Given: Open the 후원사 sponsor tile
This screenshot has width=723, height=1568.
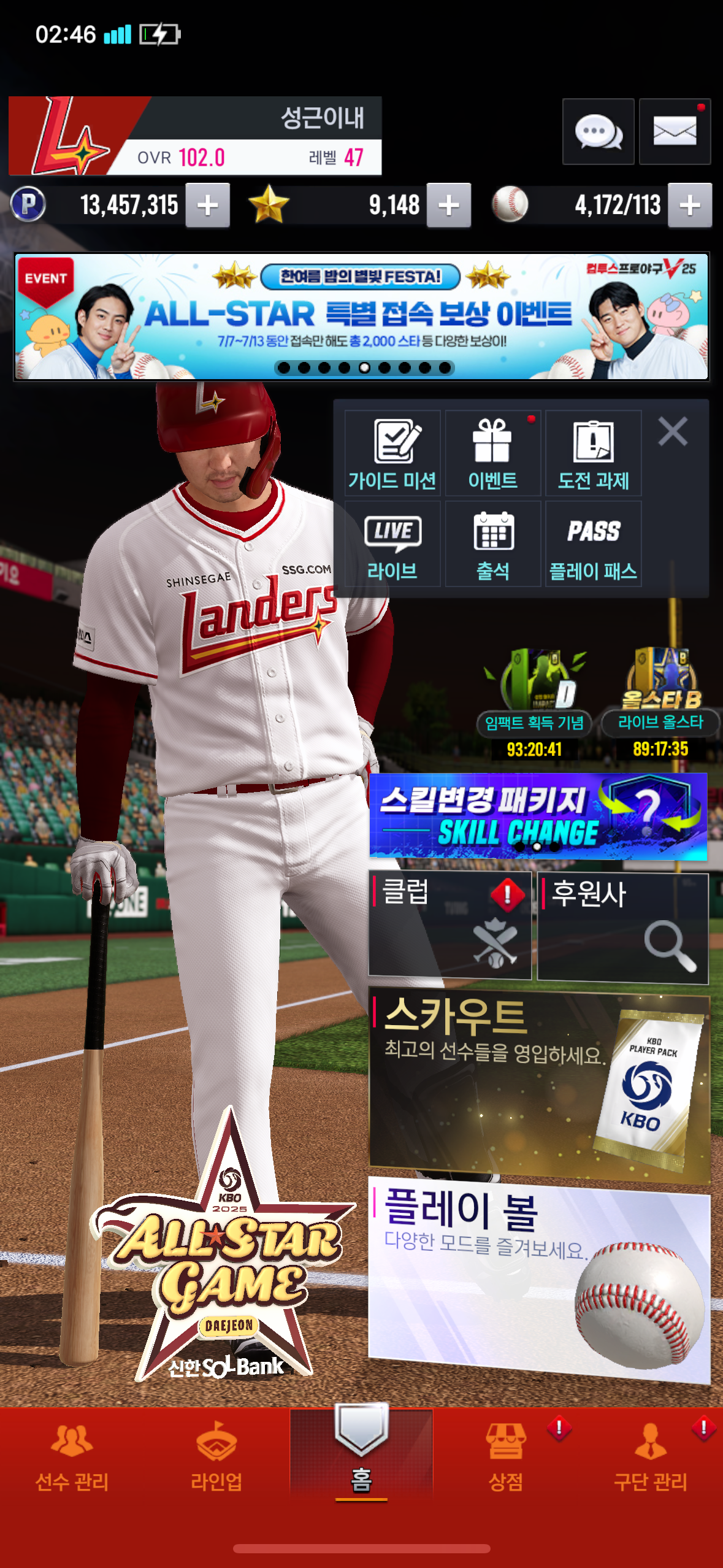Looking at the screenshot, I should coord(622,928).
